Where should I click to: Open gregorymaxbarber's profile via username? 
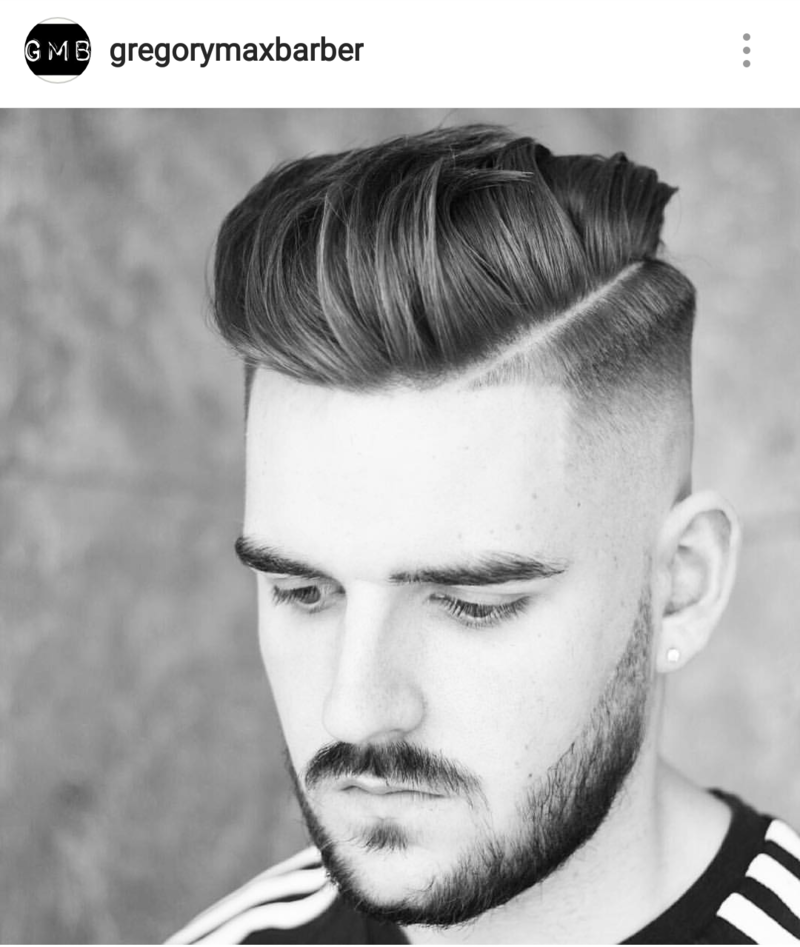(x=236, y=51)
